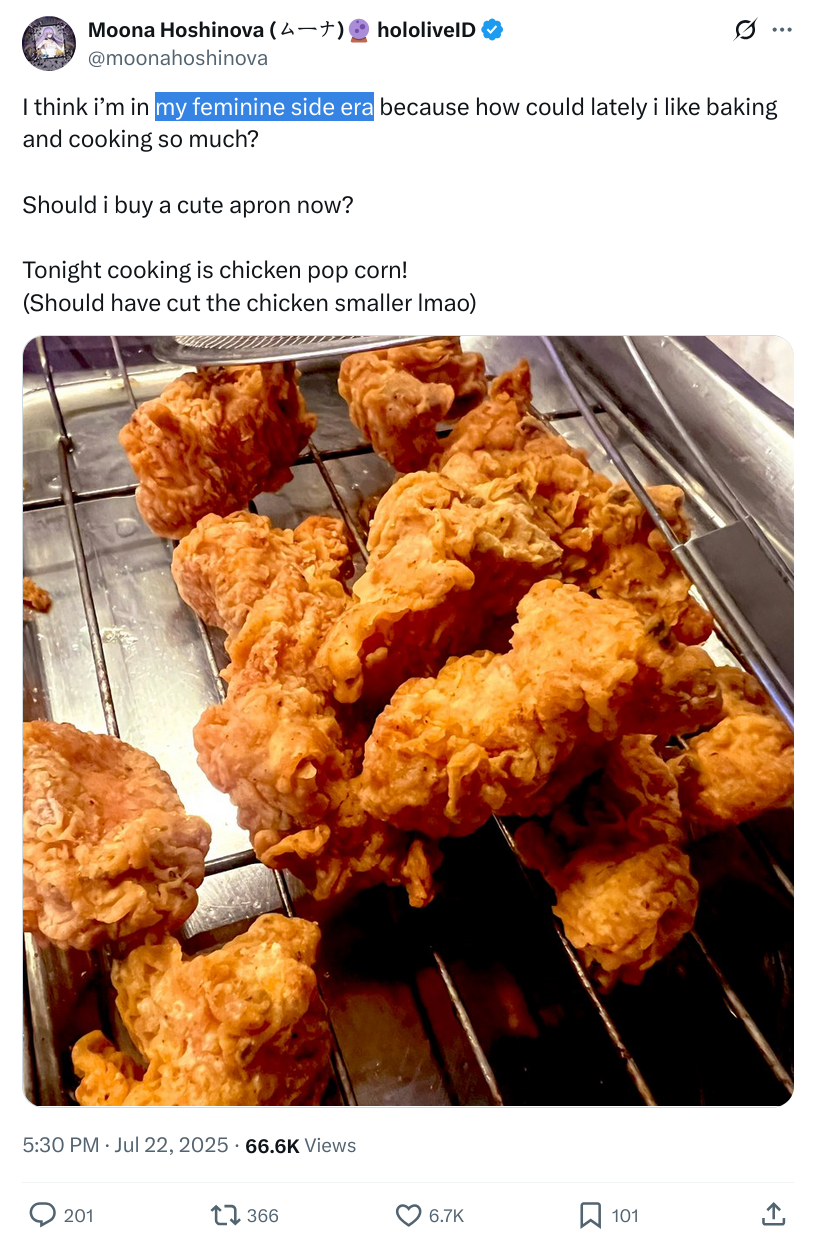Open Moona Hoshinova's display name

click(x=215, y=31)
